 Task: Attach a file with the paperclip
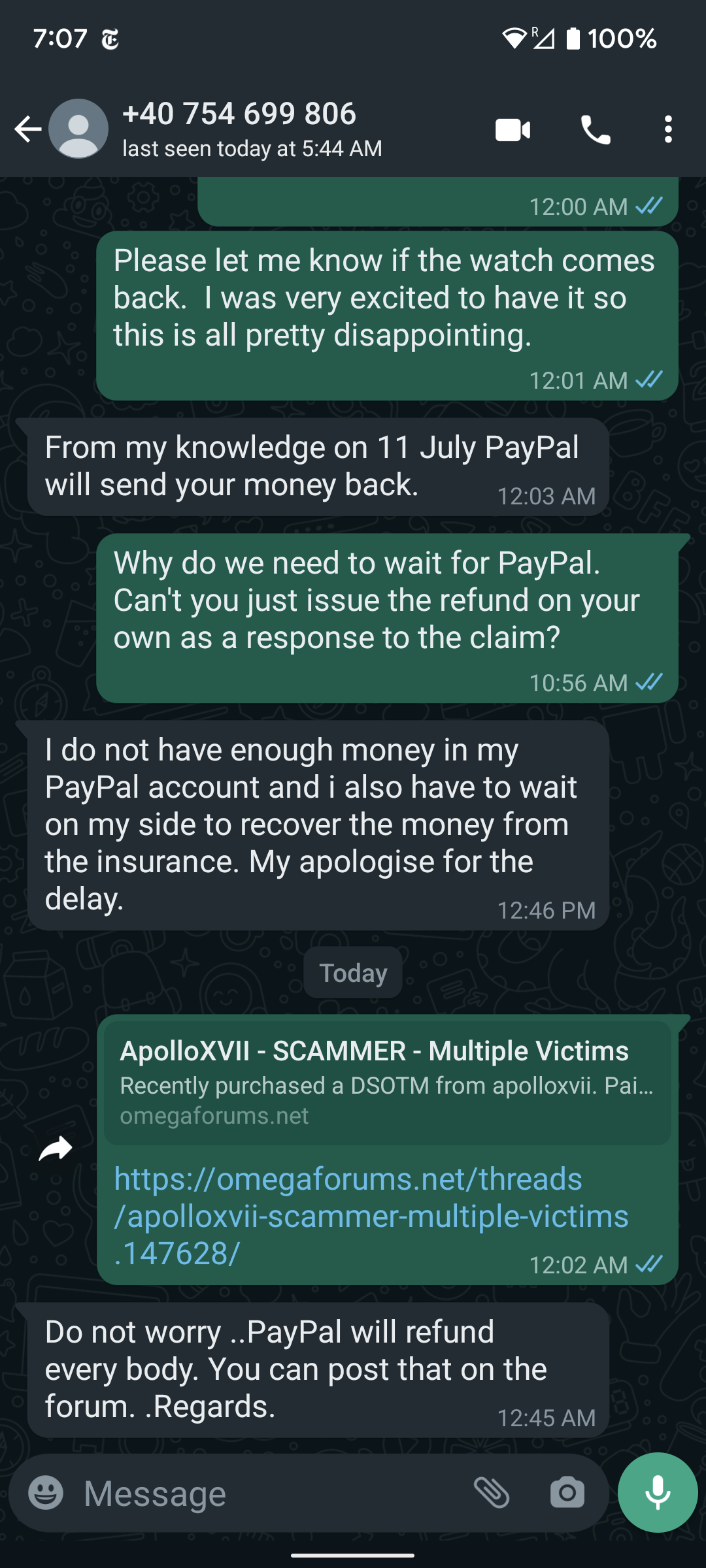tap(492, 1493)
